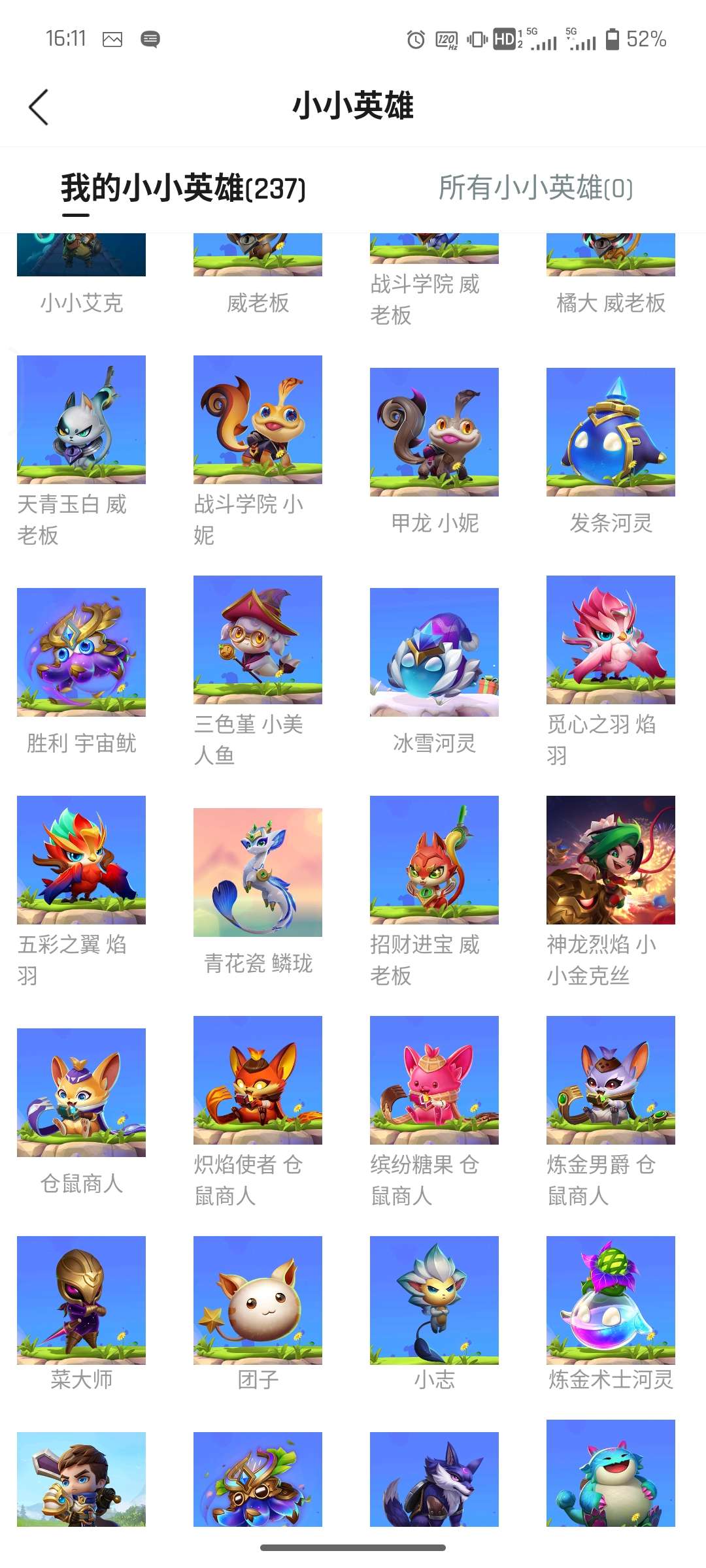
Task: View 五彩之翼 焰羽 hero
Action: click(x=81, y=860)
